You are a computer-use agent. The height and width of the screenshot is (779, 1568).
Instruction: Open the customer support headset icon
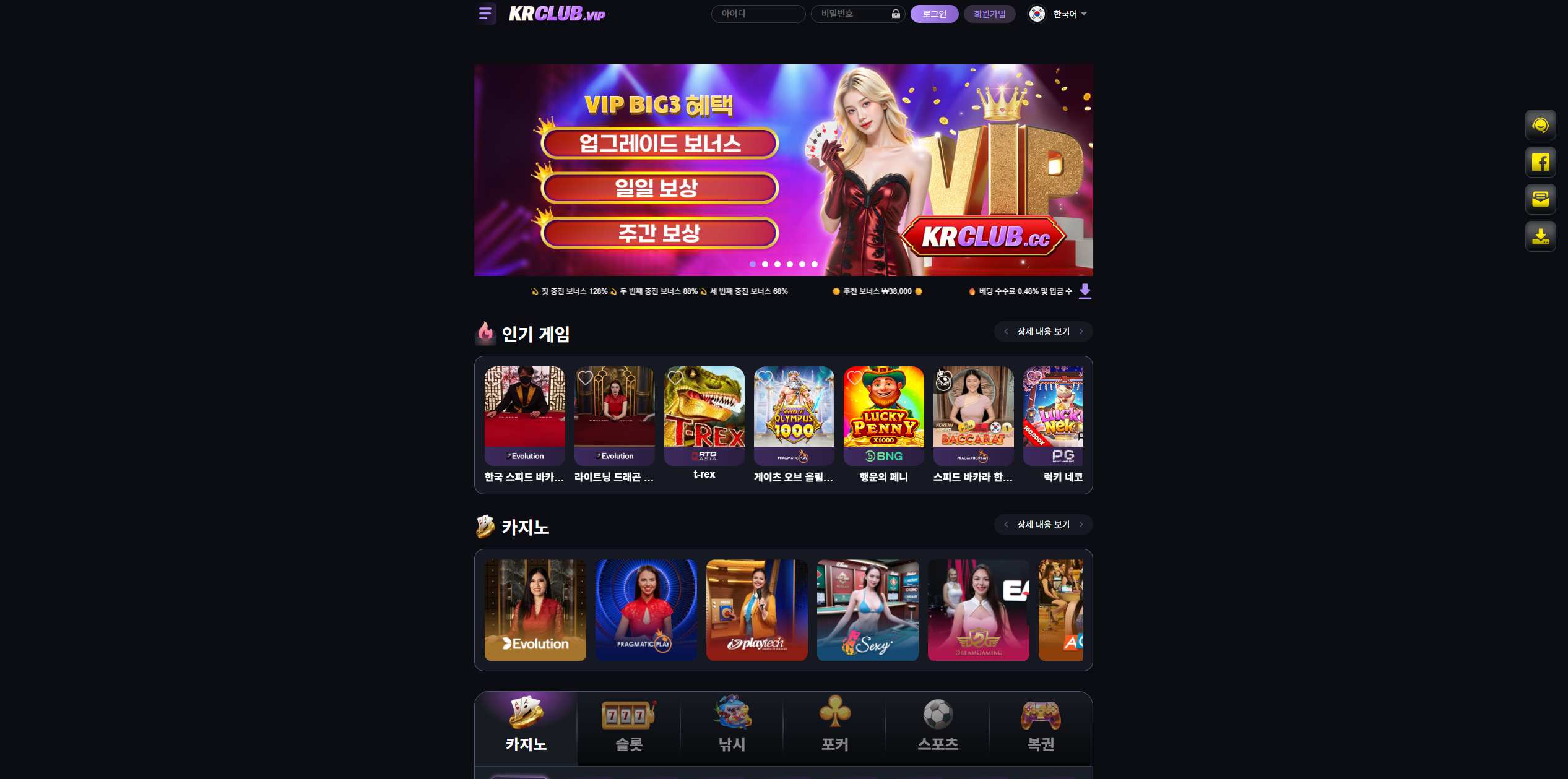point(1540,126)
